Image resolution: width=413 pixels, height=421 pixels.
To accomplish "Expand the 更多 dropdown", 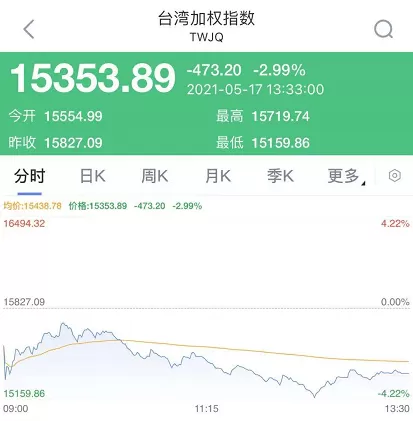I will [x=346, y=176].
